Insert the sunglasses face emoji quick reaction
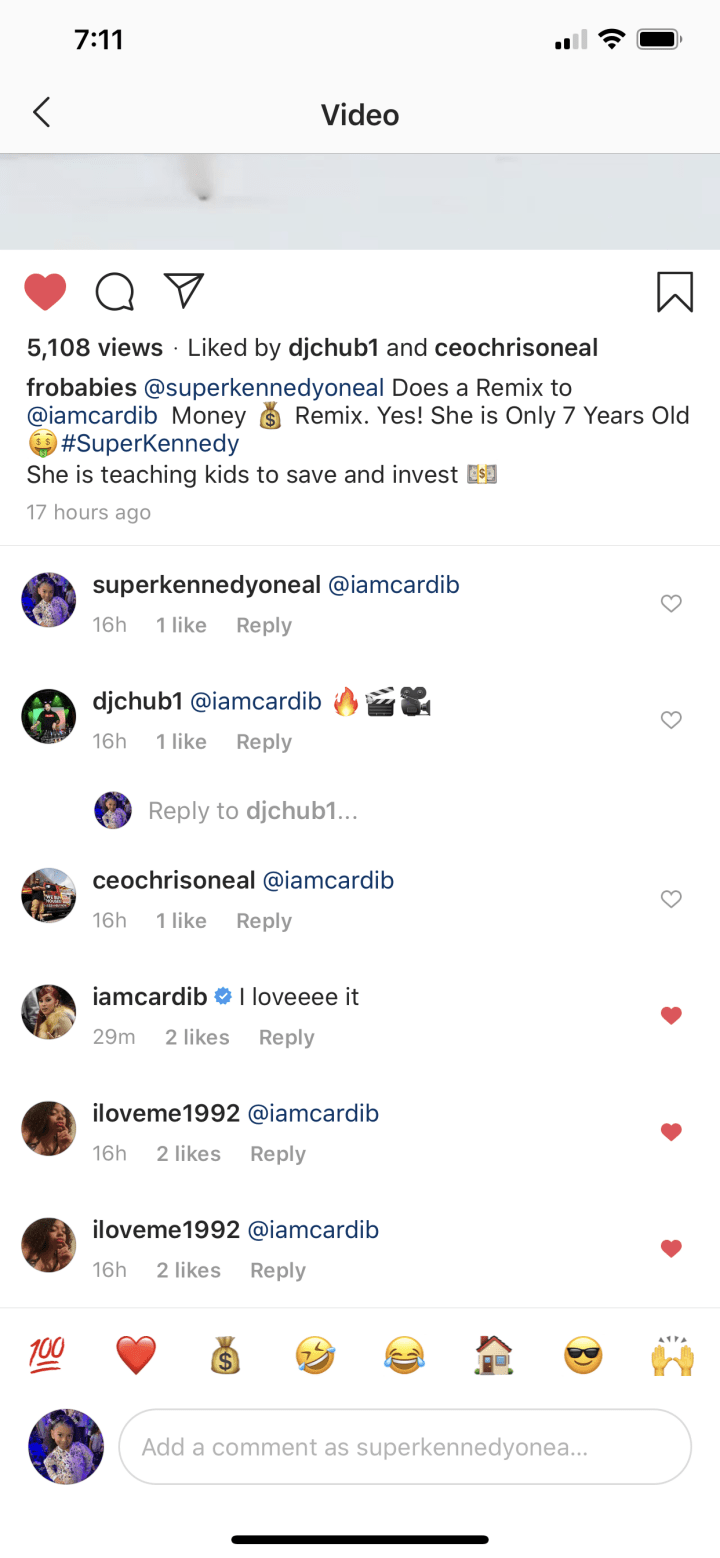Image resolution: width=720 pixels, height=1558 pixels. tap(583, 1356)
